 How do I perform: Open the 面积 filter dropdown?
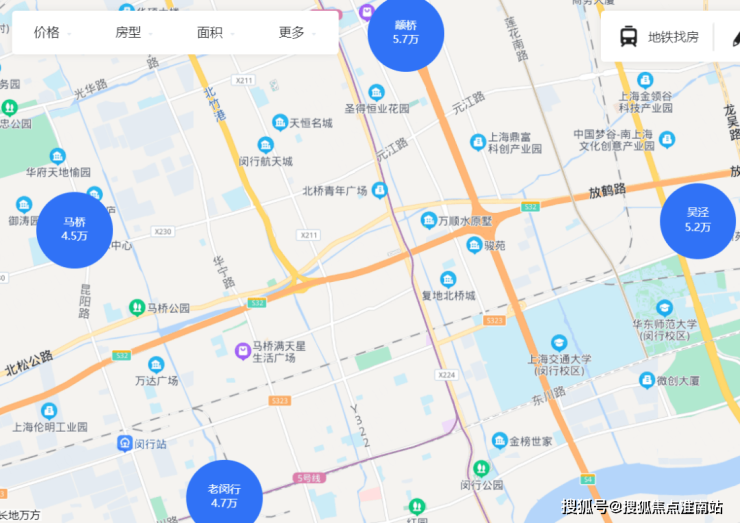[x=214, y=32]
